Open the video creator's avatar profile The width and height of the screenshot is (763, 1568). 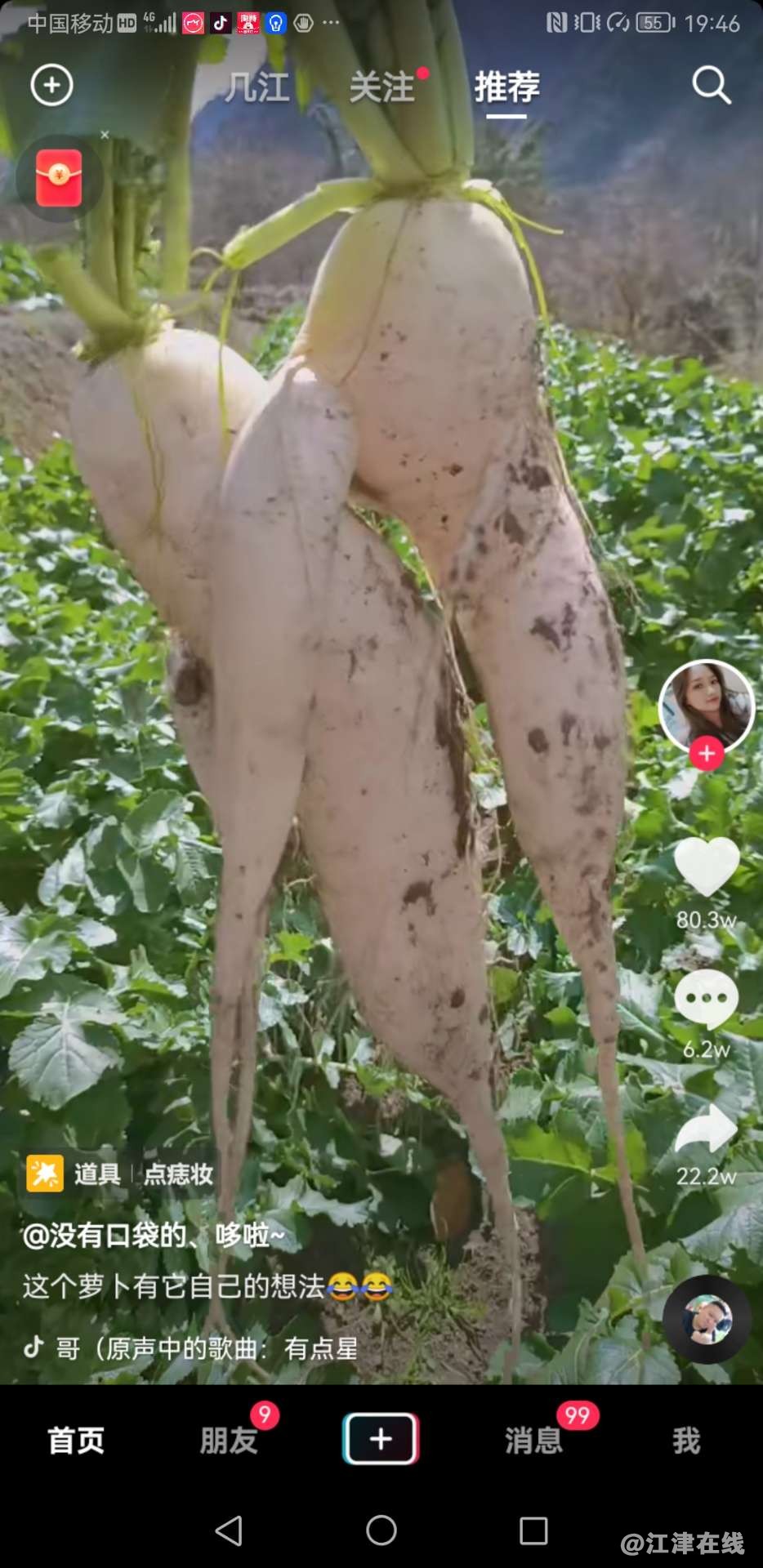[x=706, y=704]
